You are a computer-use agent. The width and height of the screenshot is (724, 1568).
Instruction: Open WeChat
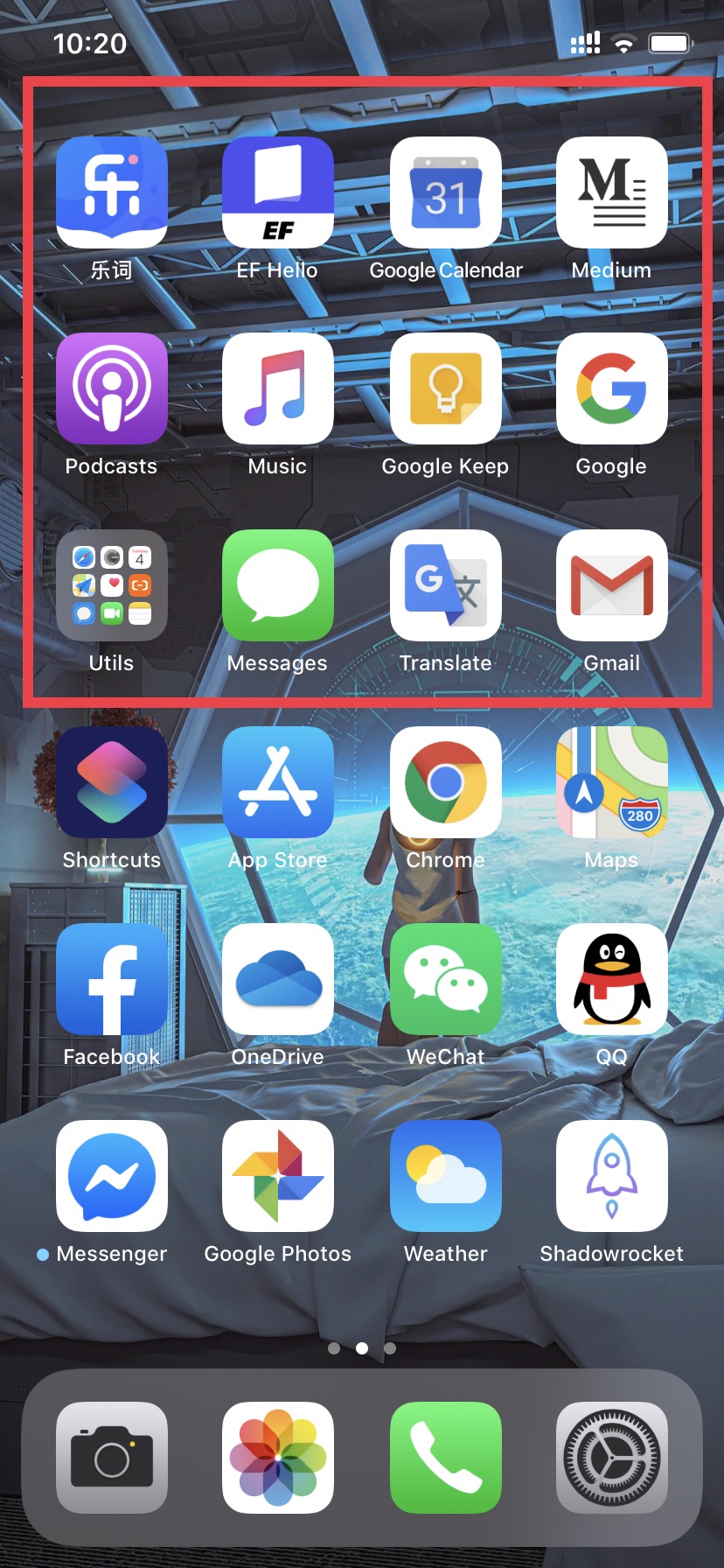click(446, 979)
